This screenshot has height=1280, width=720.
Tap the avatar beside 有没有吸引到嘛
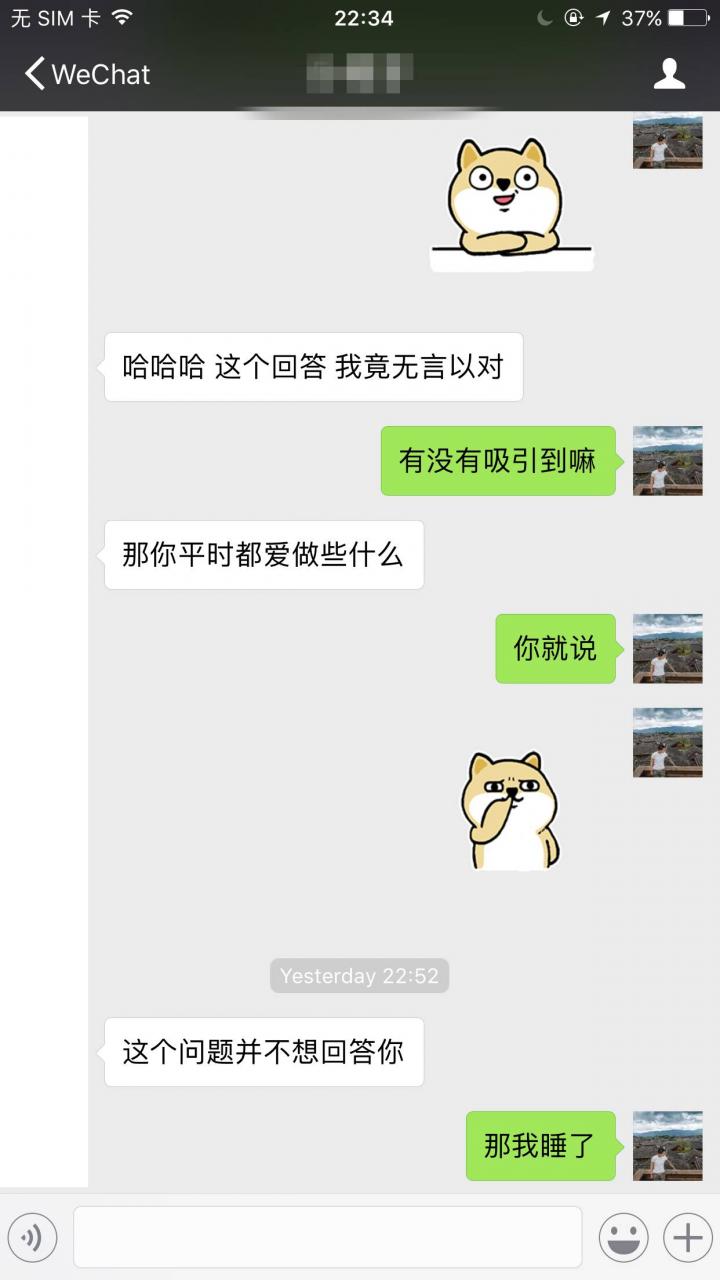(667, 460)
